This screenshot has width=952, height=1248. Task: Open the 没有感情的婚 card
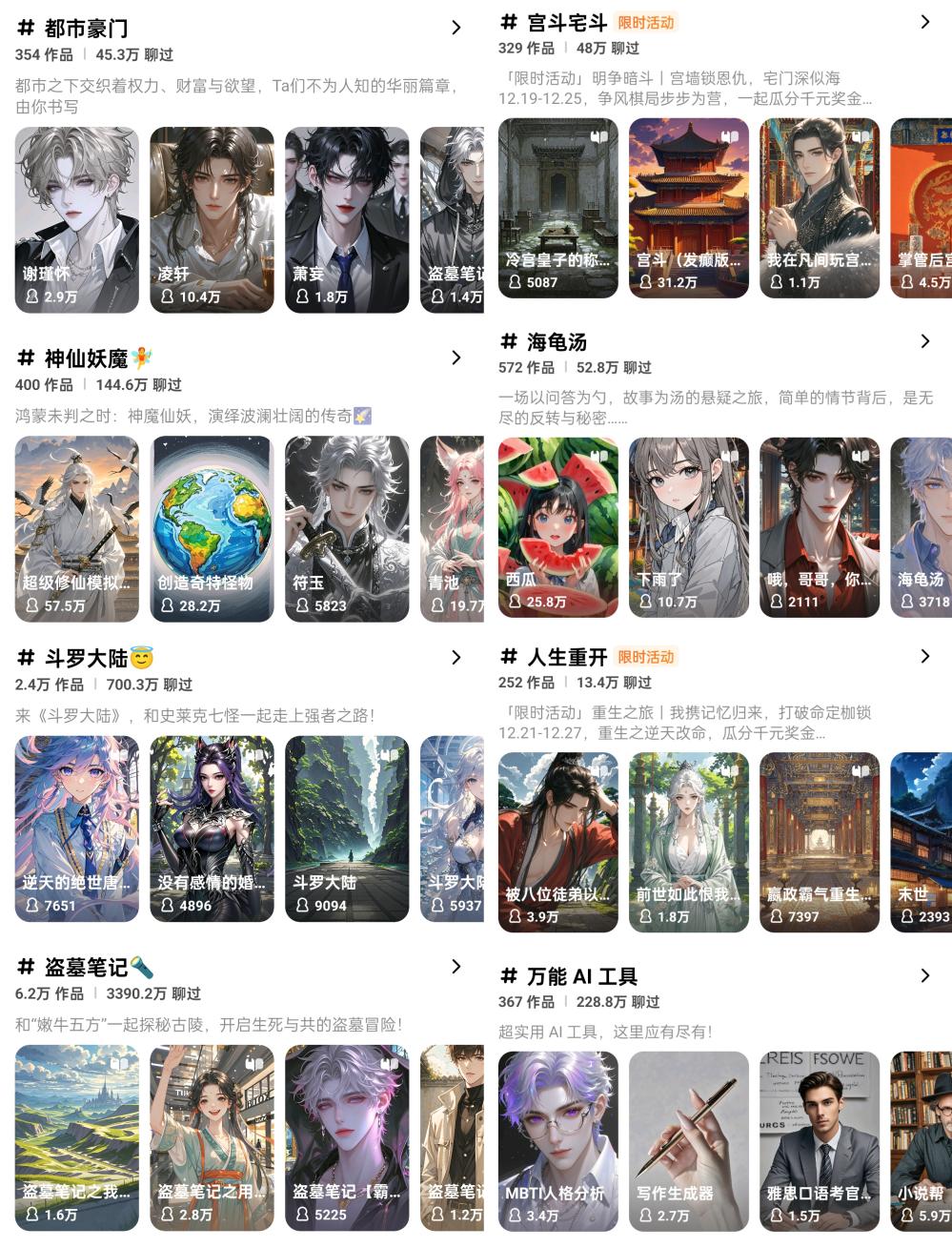[212, 829]
